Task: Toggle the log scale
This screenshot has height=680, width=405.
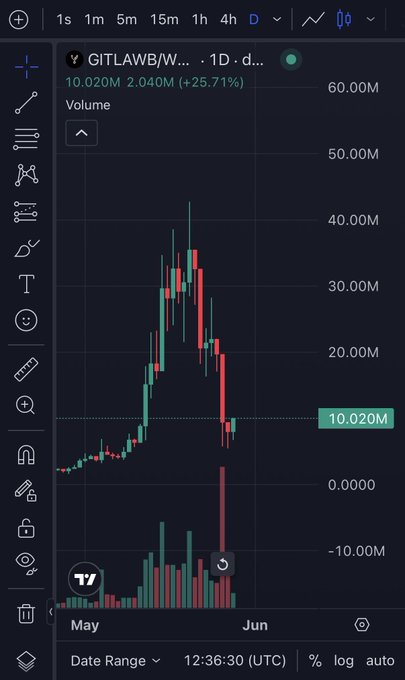Action: (343, 661)
